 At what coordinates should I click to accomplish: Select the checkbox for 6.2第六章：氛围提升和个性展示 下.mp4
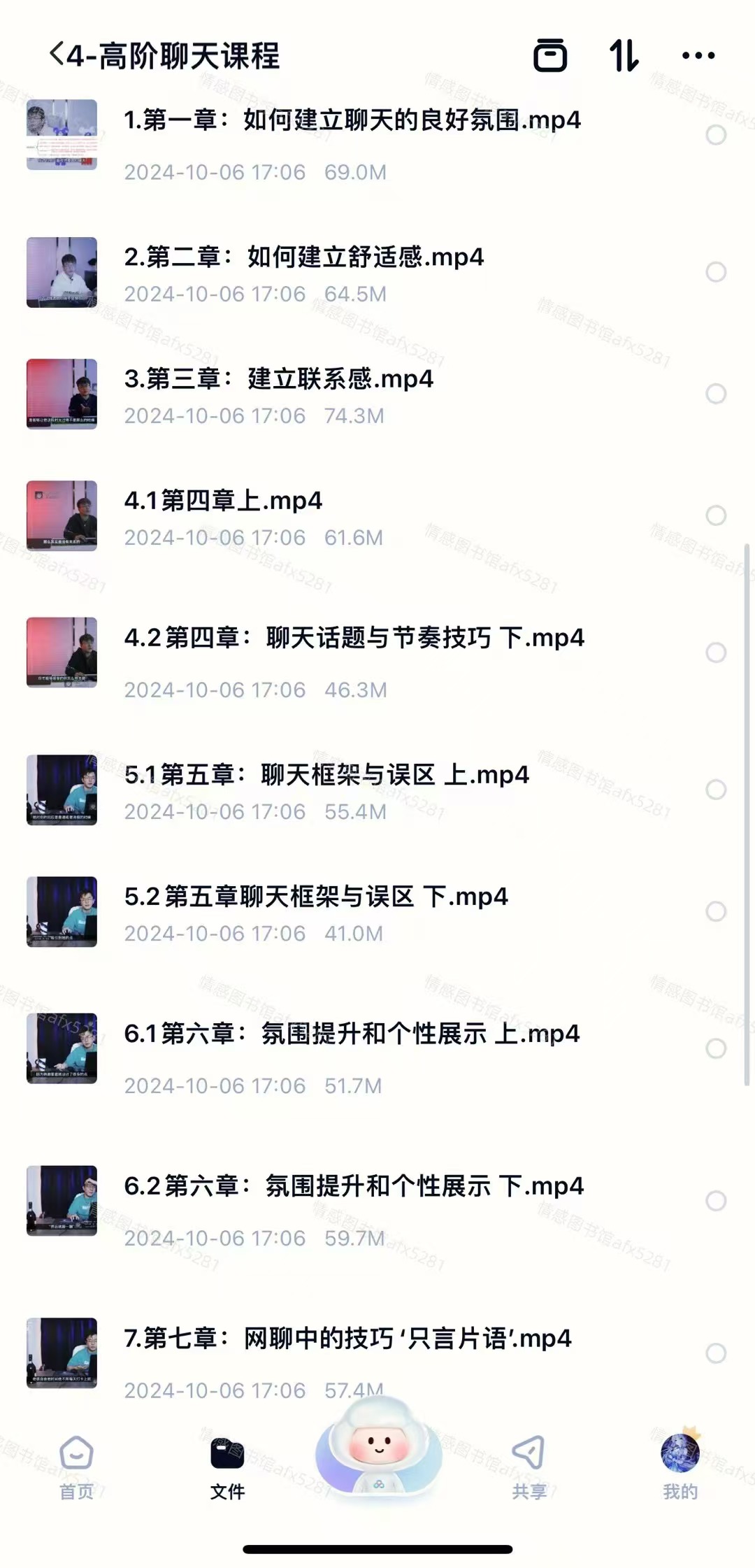(715, 1201)
